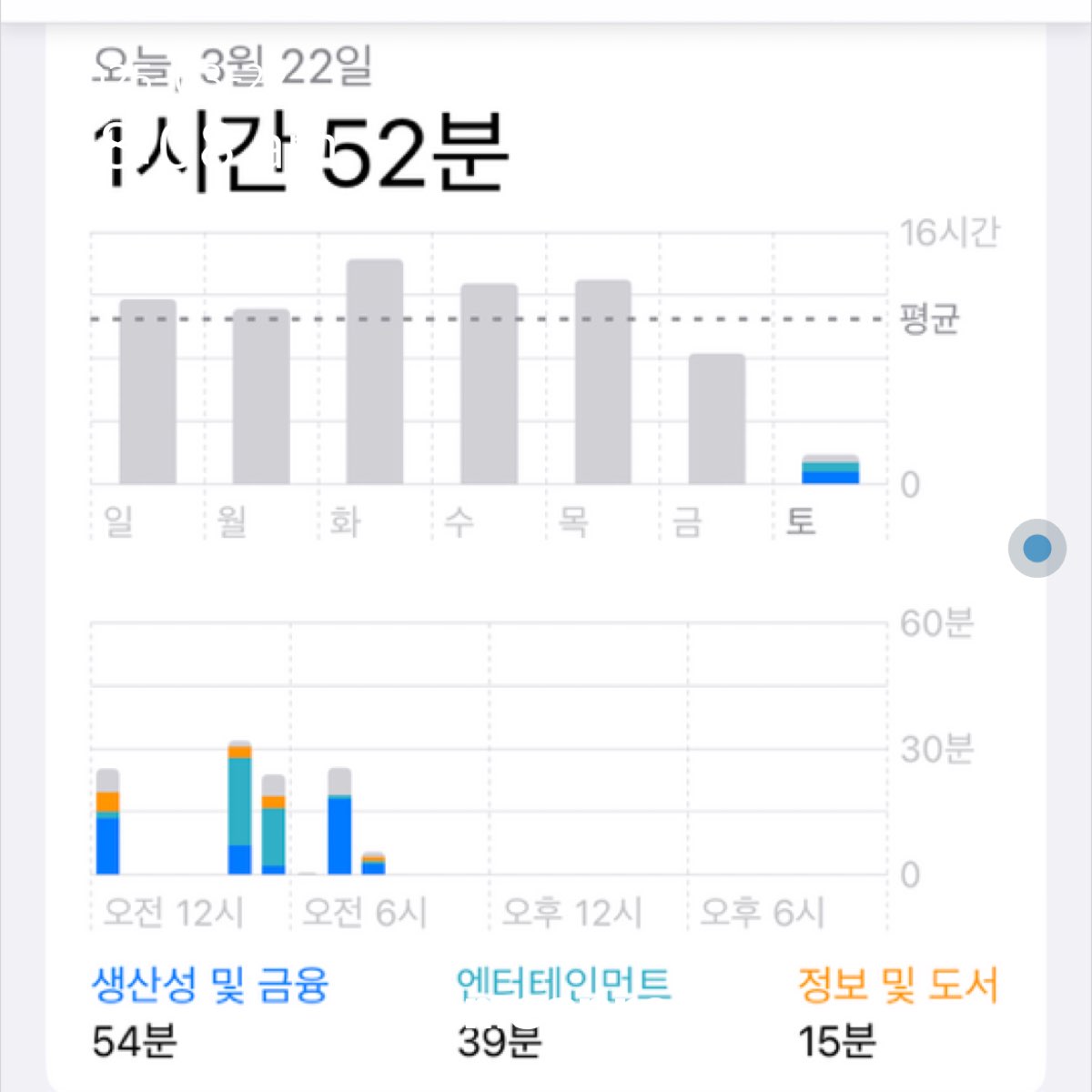
Task: Tap the floating blue dot button
Action: (1037, 548)
